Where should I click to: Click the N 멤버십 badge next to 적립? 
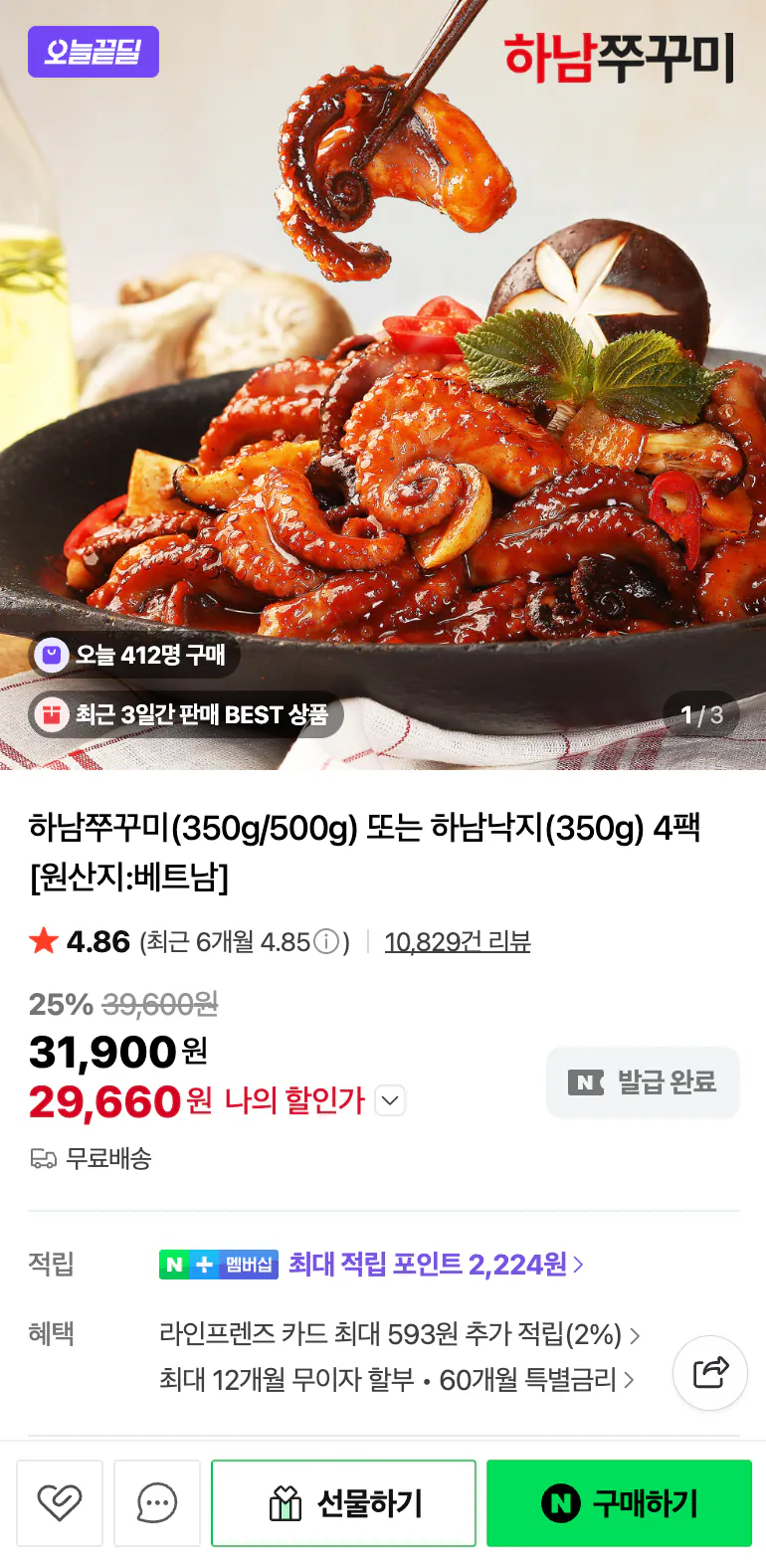pyautogui.click(x=219, y=1264)
